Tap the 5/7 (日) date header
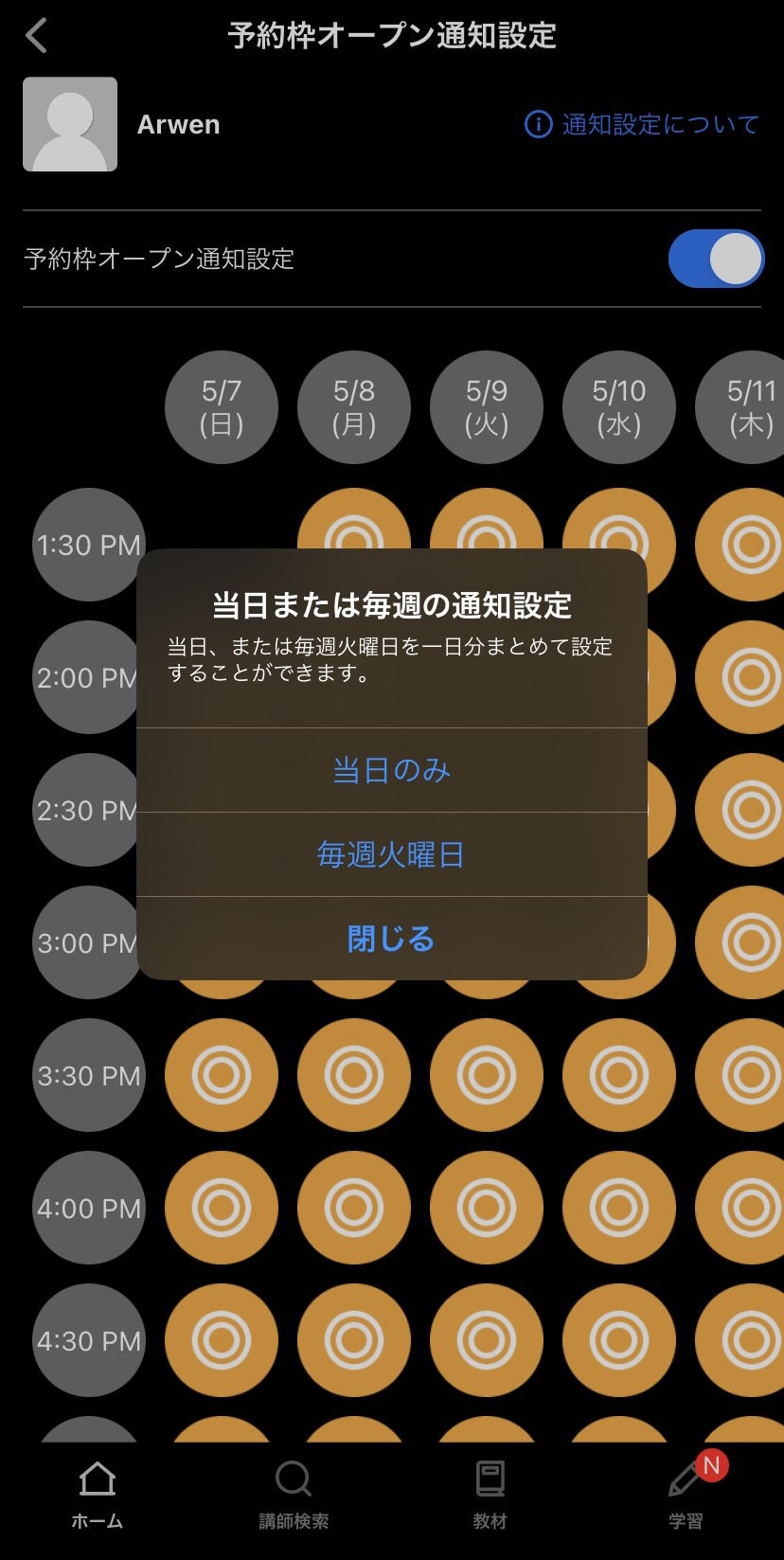784x1560 pixels. [222, 407]
